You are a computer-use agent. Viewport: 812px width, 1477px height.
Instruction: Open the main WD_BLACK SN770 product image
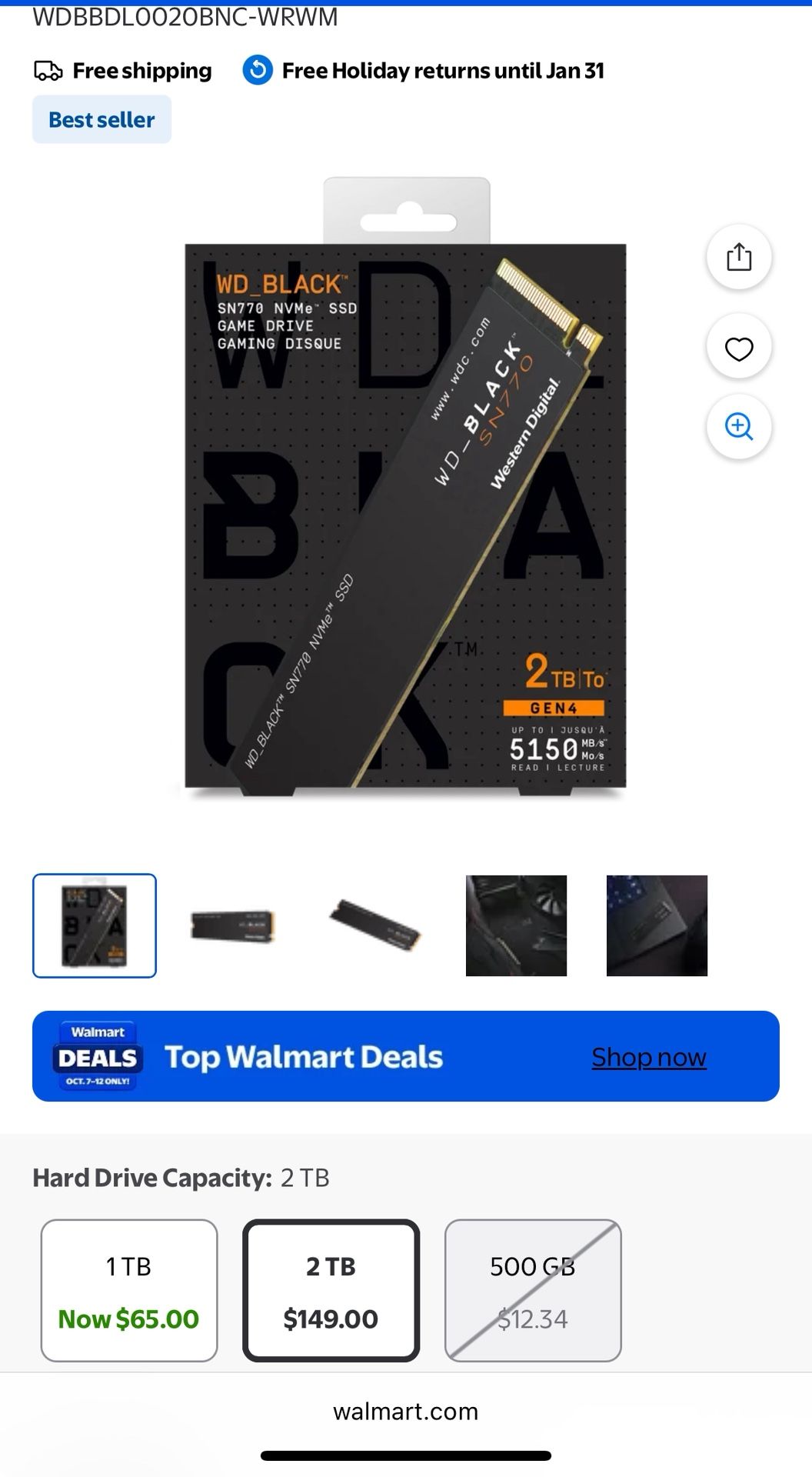point(405,488)
